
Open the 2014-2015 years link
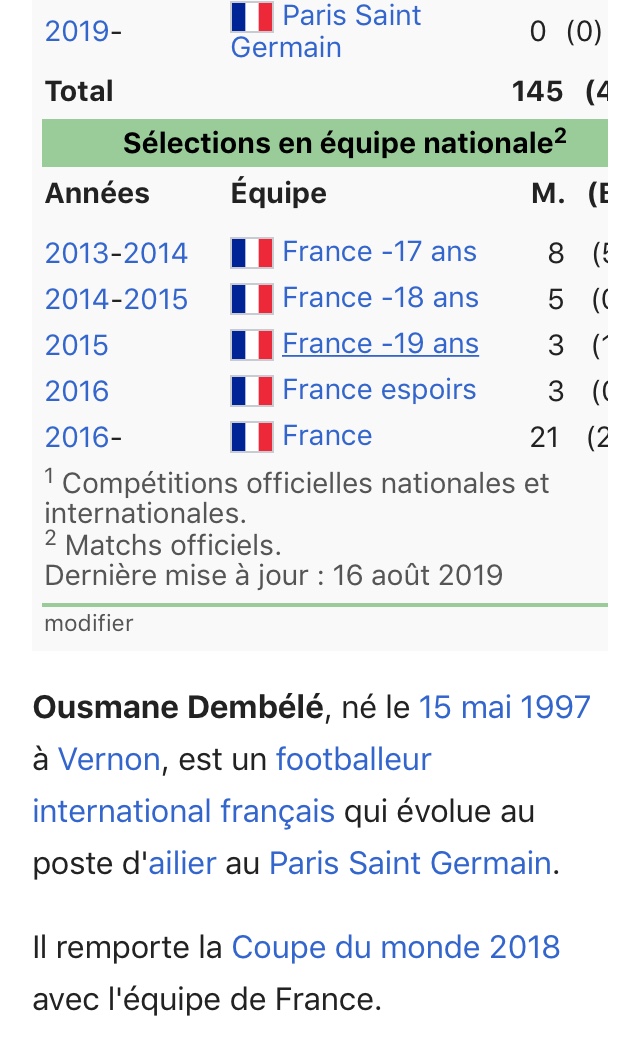[116, 299]
